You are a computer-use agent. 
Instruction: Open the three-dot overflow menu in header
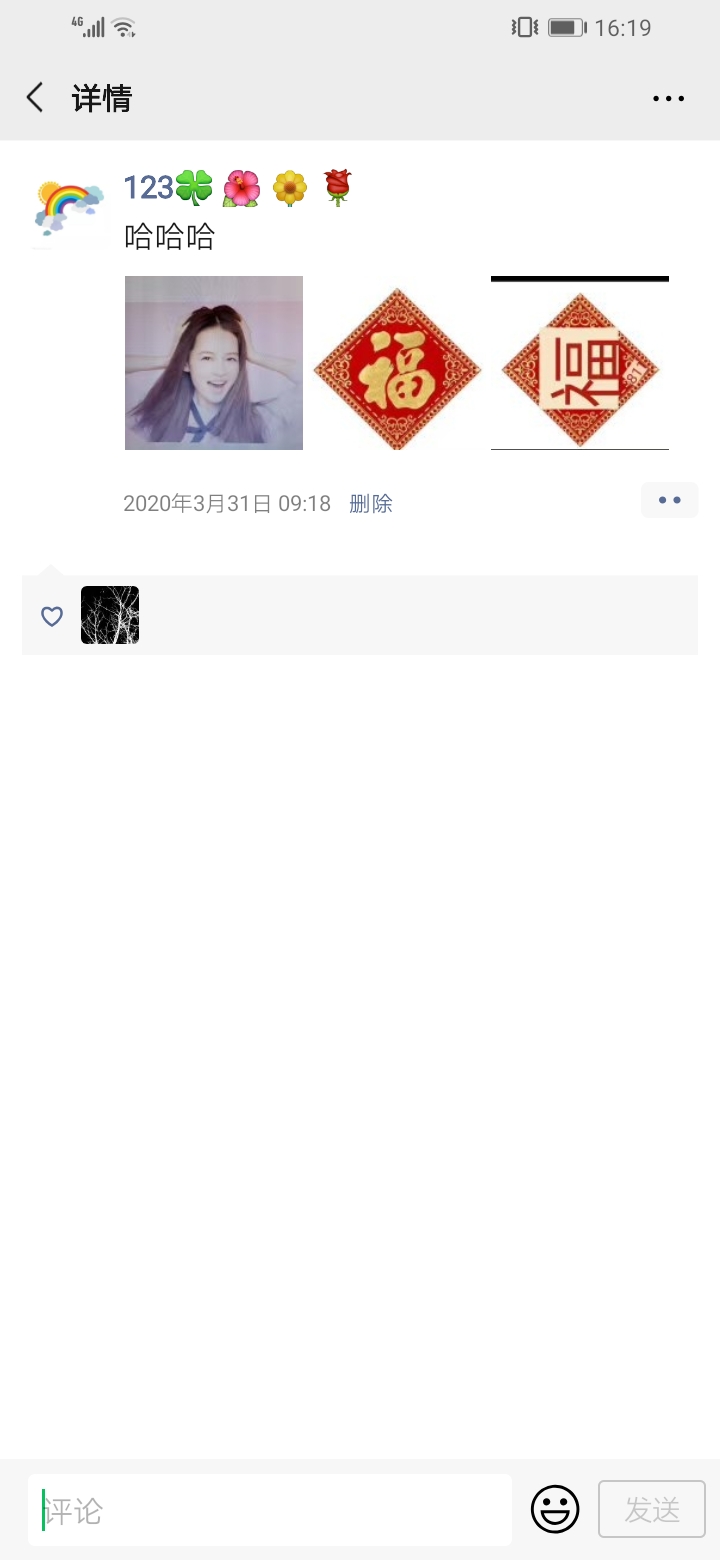coord(668,98)
